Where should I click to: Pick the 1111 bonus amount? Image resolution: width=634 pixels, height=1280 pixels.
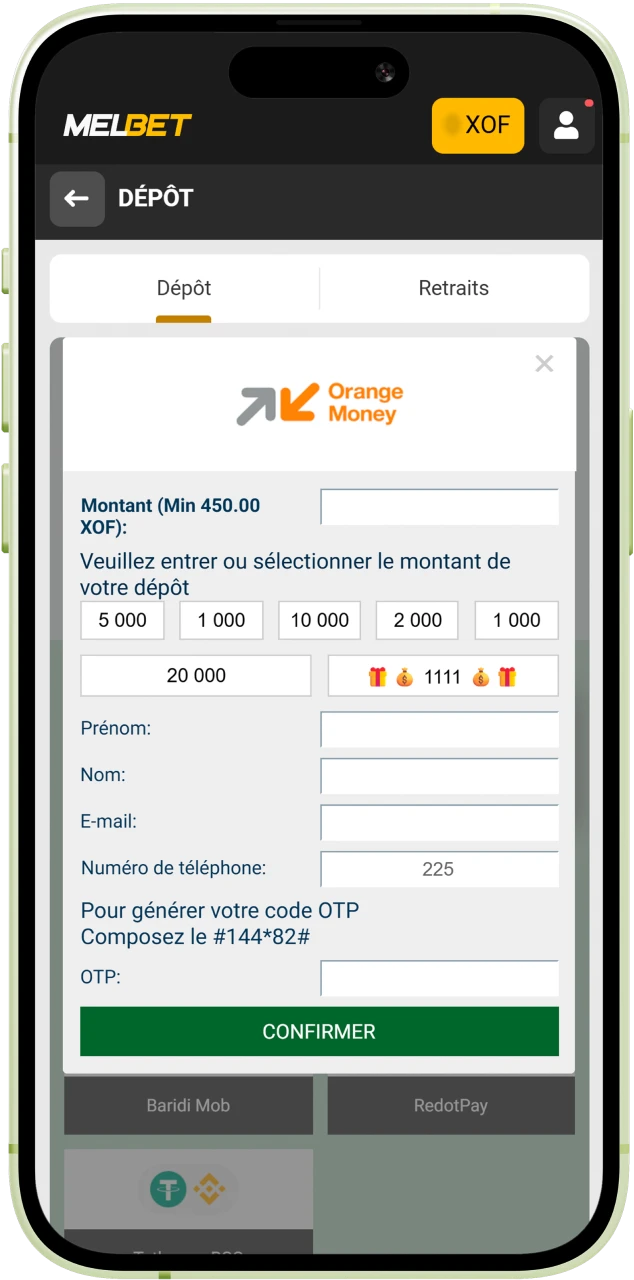442,677
